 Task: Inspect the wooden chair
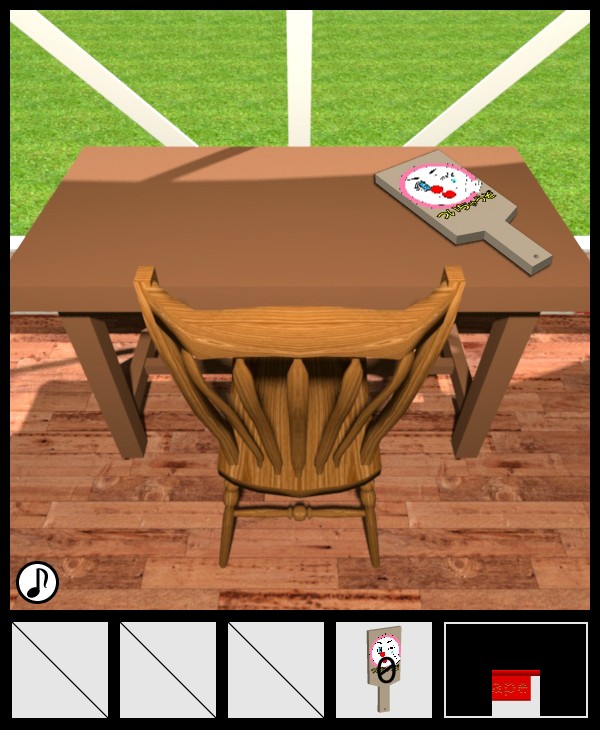click(x=300, y=400)
